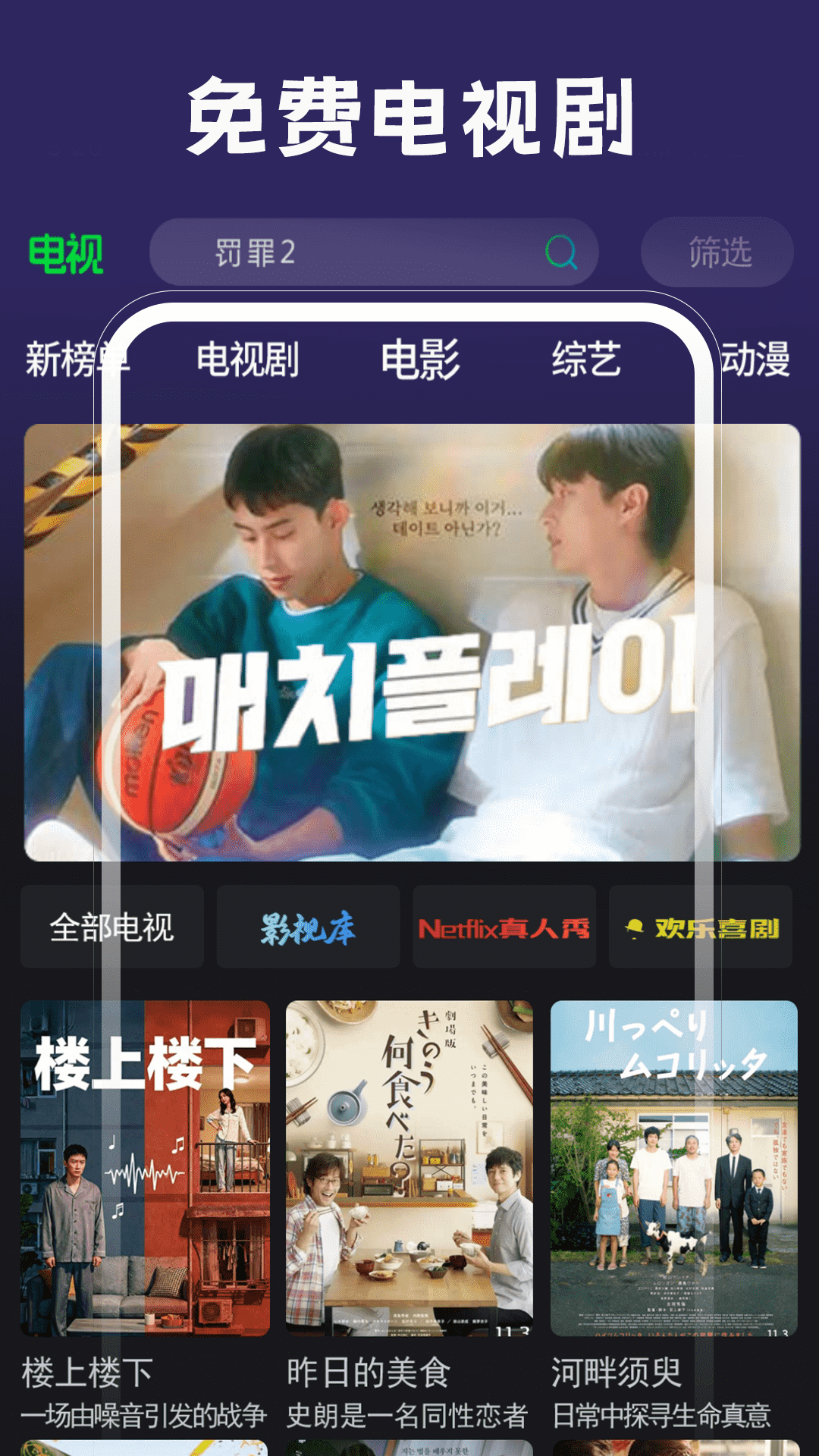Screen dimensions: 819x1456
Task: Open the 楼上楼下 poster
Action: click(x=144, y=1168)
